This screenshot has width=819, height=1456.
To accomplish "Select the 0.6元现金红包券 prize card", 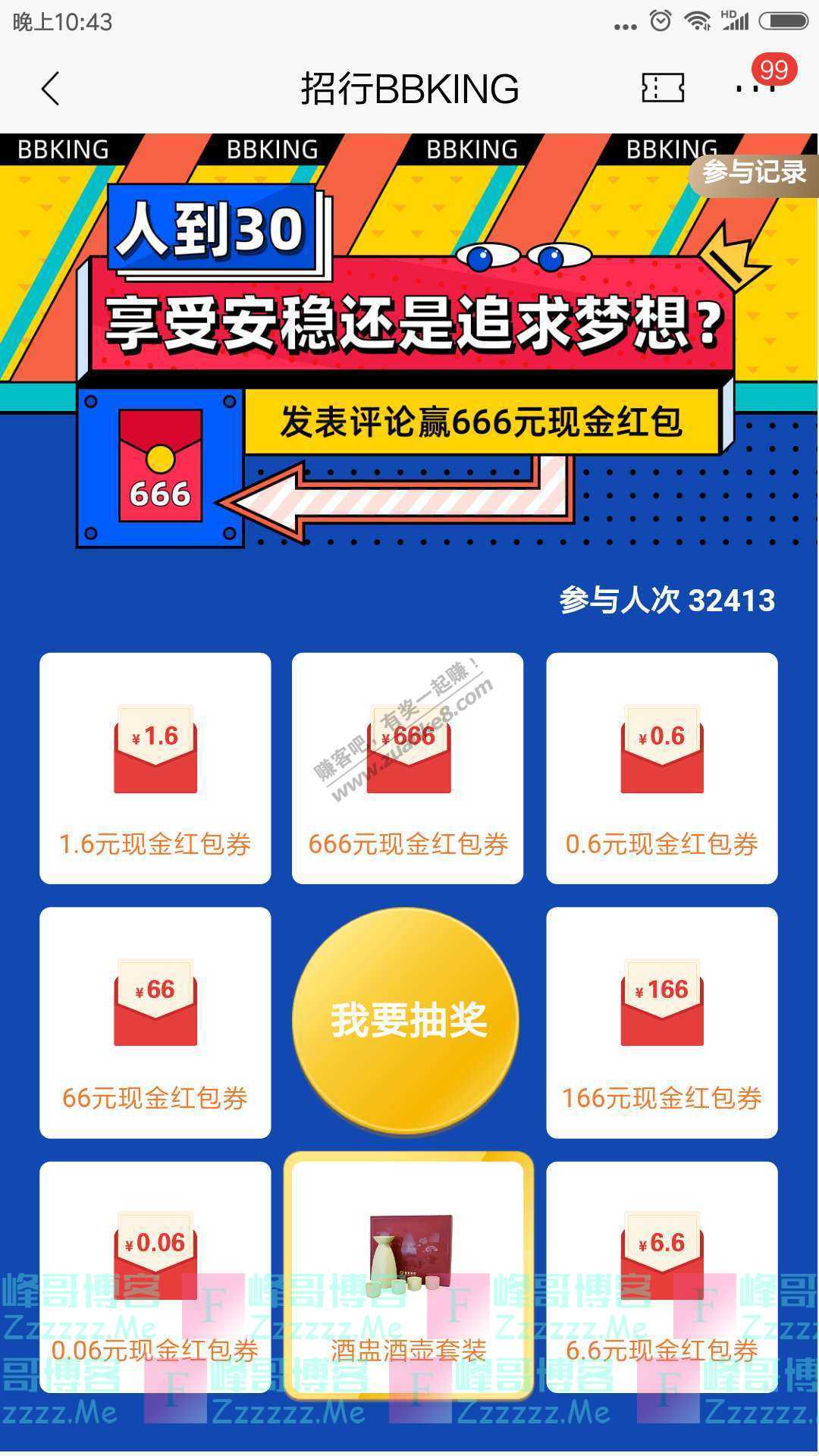I will pos(661,766).
